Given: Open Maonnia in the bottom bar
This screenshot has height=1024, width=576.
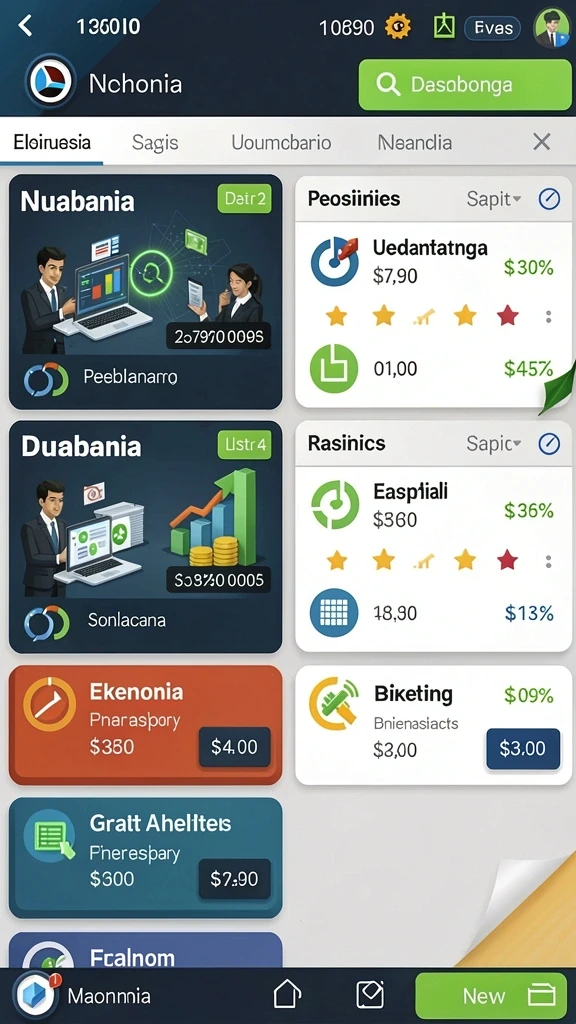Looking at the screenshot, I should coord(82,996).
